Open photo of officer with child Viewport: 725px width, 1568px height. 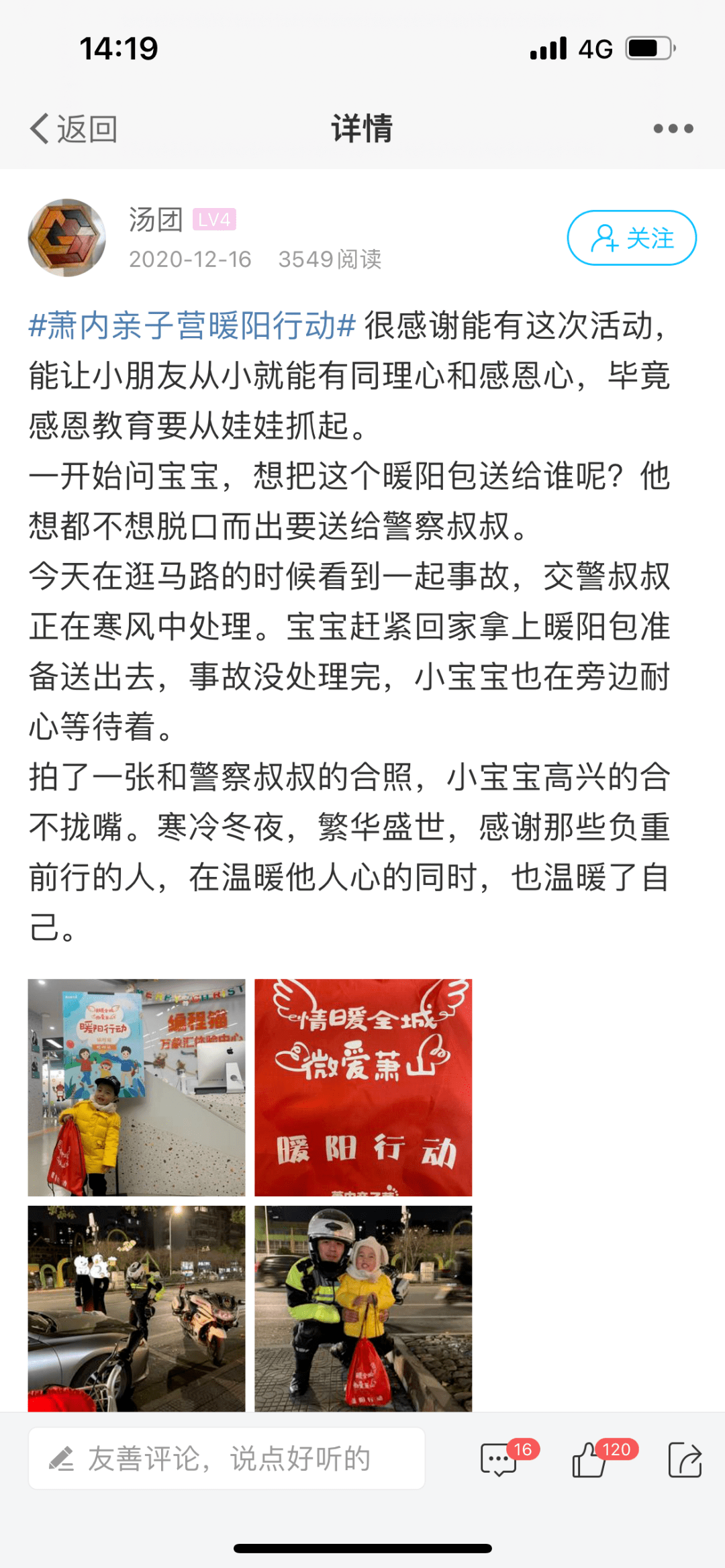[363, 1308]
